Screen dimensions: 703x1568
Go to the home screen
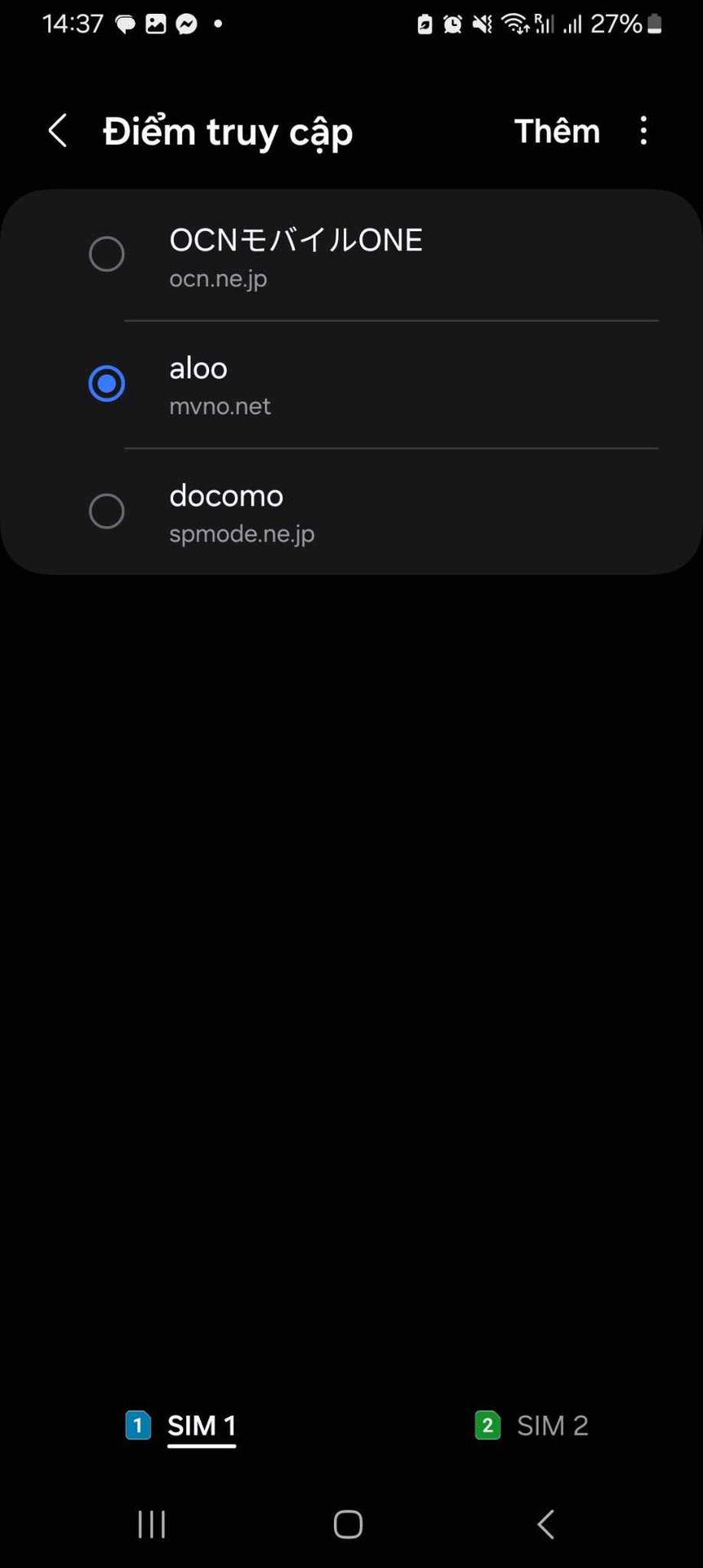click(x=348, y=1524)
